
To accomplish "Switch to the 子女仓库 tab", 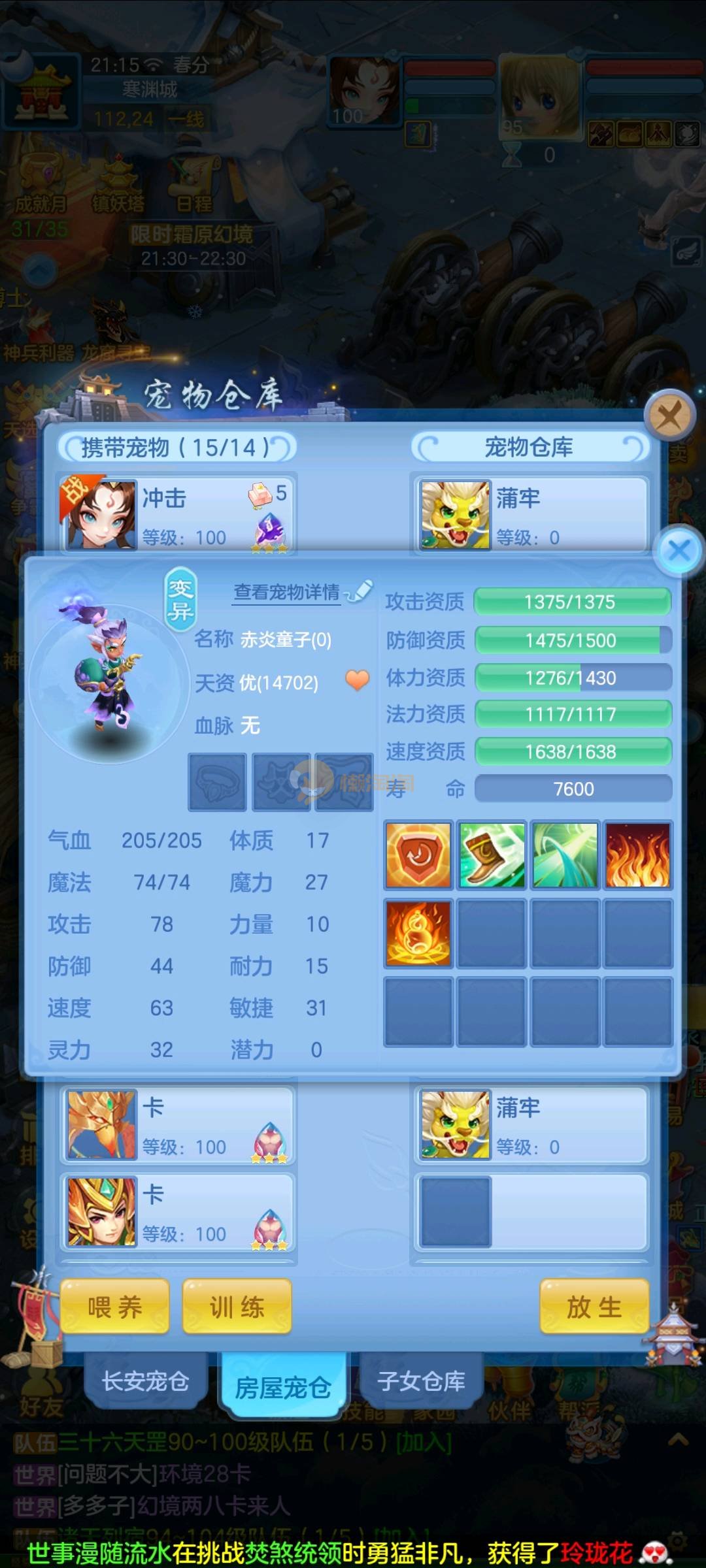I will [x=421, y=1380].
